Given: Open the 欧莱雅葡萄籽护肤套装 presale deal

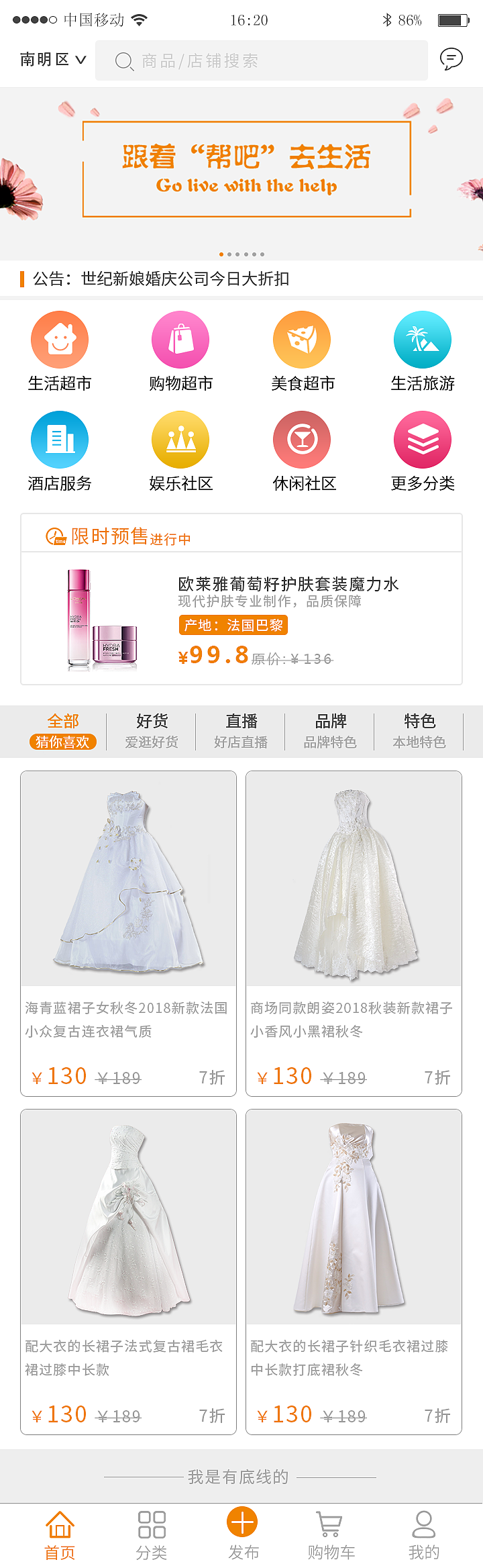Looking at the screenshot, I should [241, 618].
